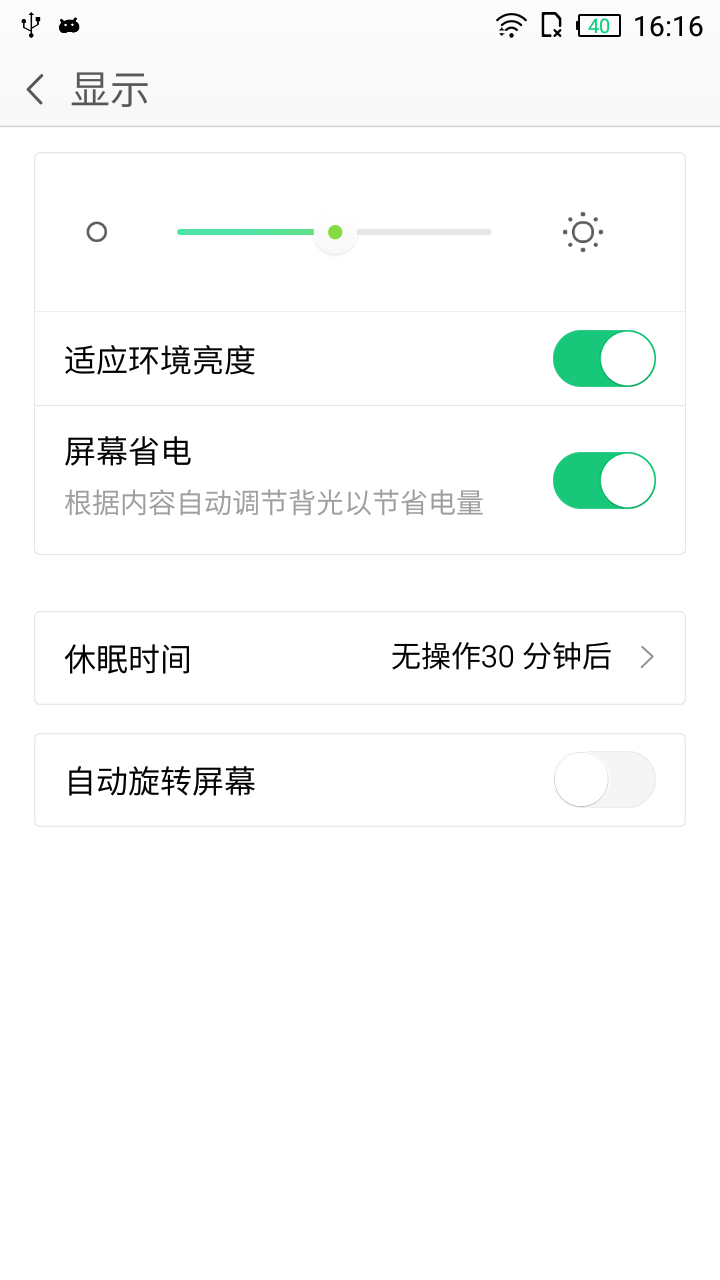Viewport: 720px width, 1280px height.
Task: Disable the 适应环境亮度 switch
Action: pyautogui.click(x=604, y=358)
